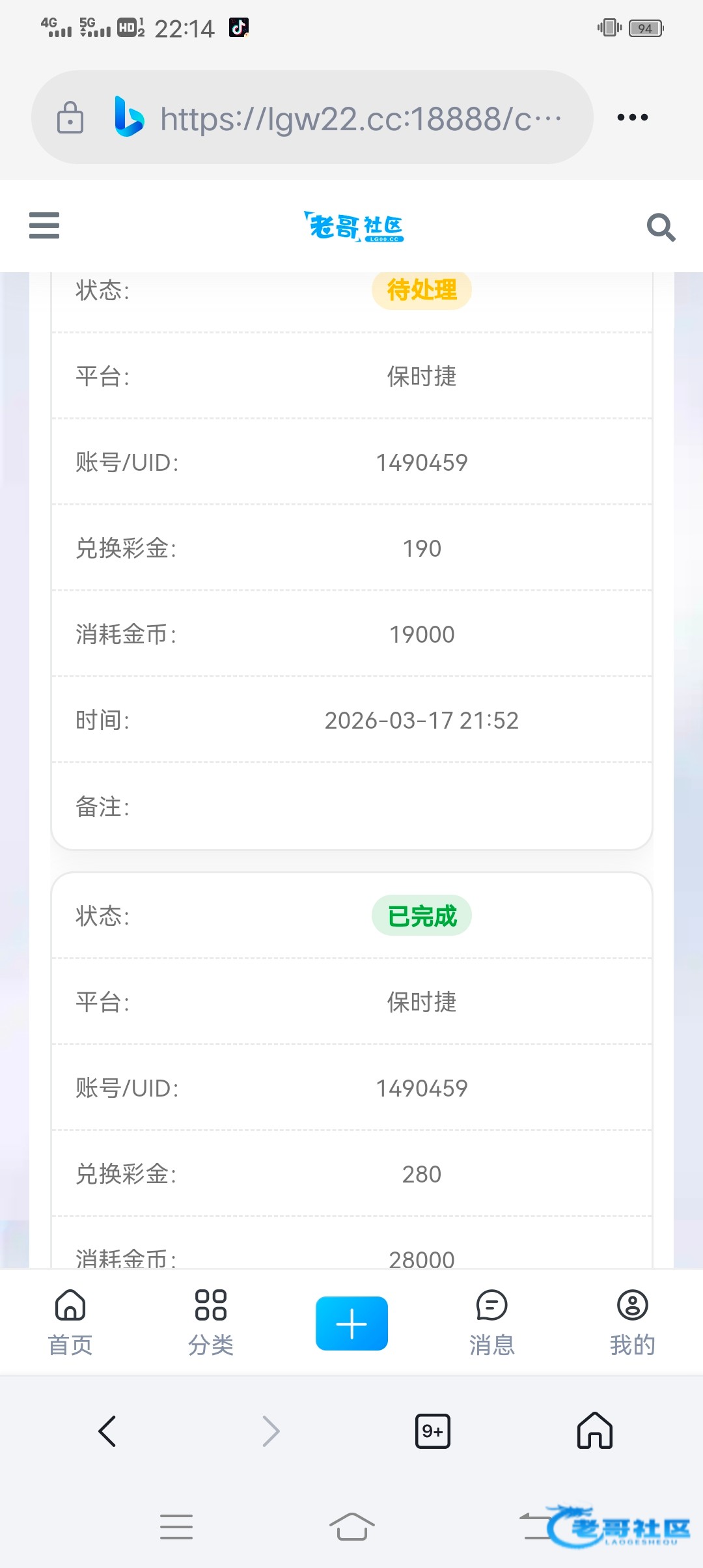This screenshot has width=703, height=1568.
Task: Go back to the previous browser page
Action: tap(107, 1431)
